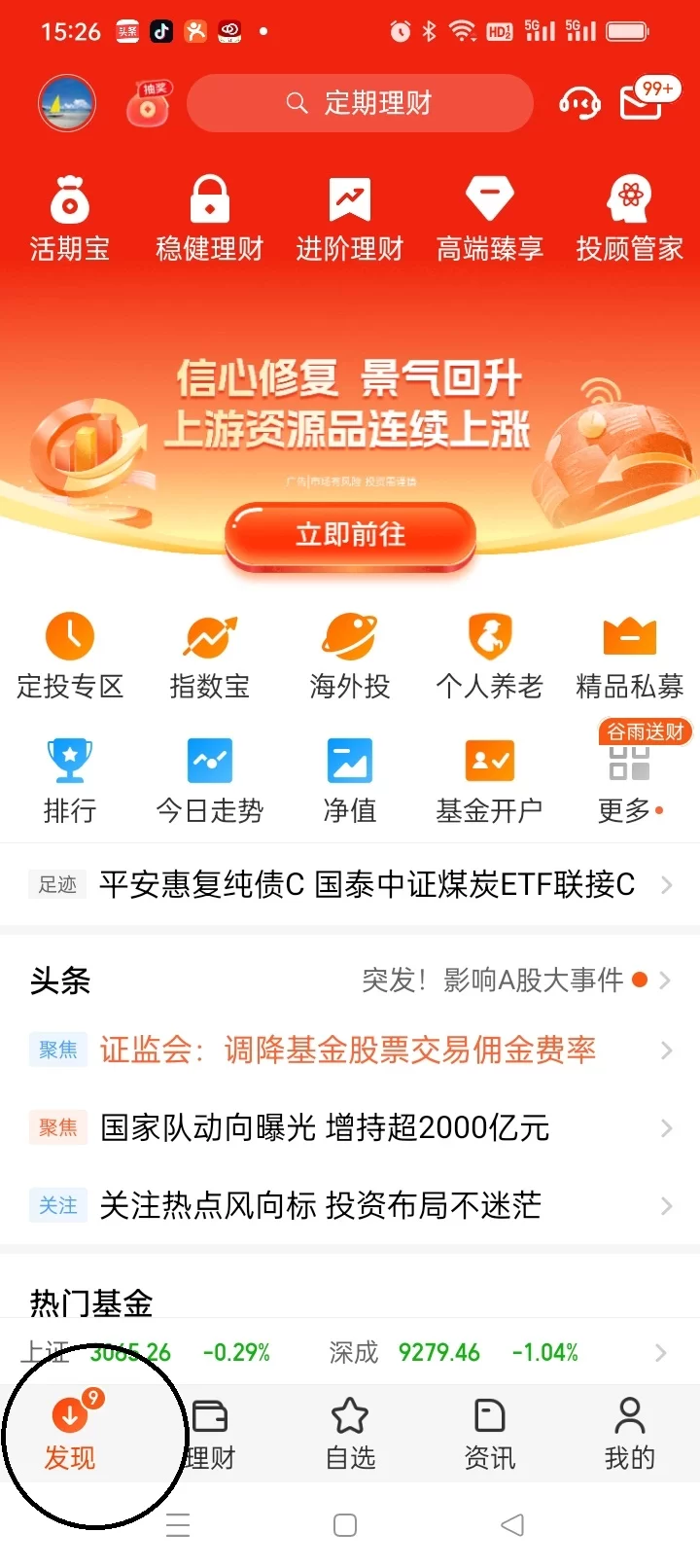Open 个人养老

pyautogui.click(x=489, y=657)
